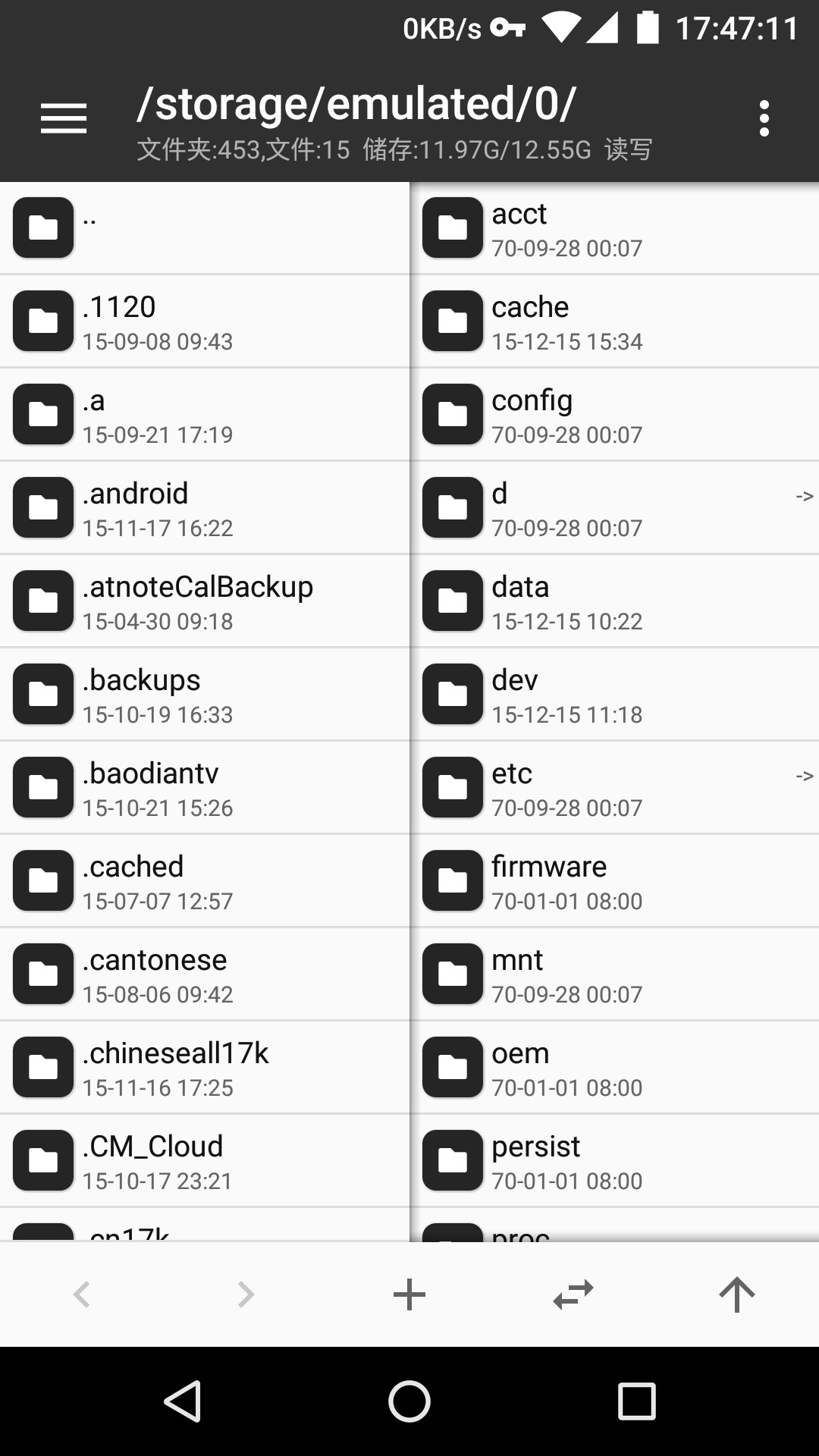The height and width of the screenshot is (1456, 819).
Task: Open the three-dot overflow menu
Action: click(764, 119)
